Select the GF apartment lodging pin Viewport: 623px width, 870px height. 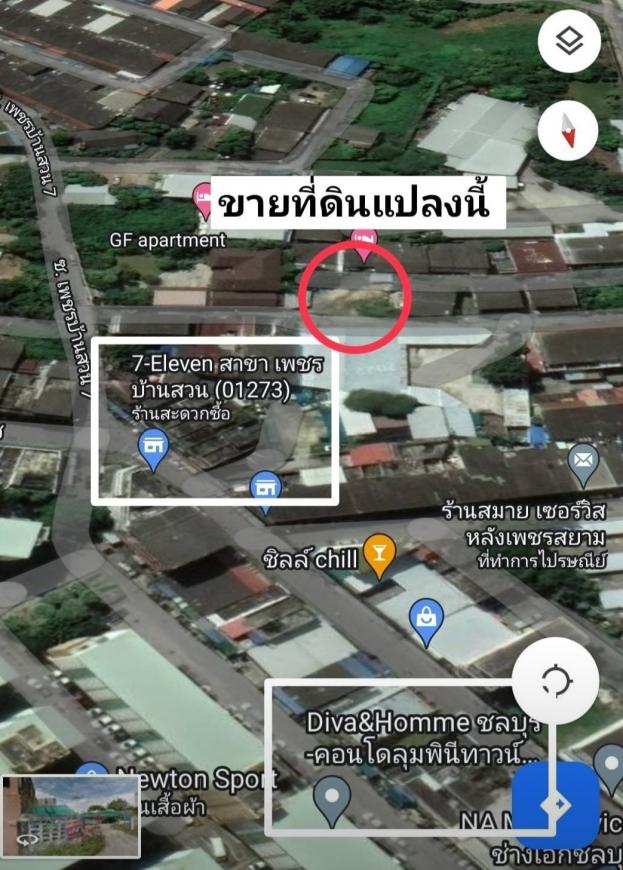pos(204,205)
